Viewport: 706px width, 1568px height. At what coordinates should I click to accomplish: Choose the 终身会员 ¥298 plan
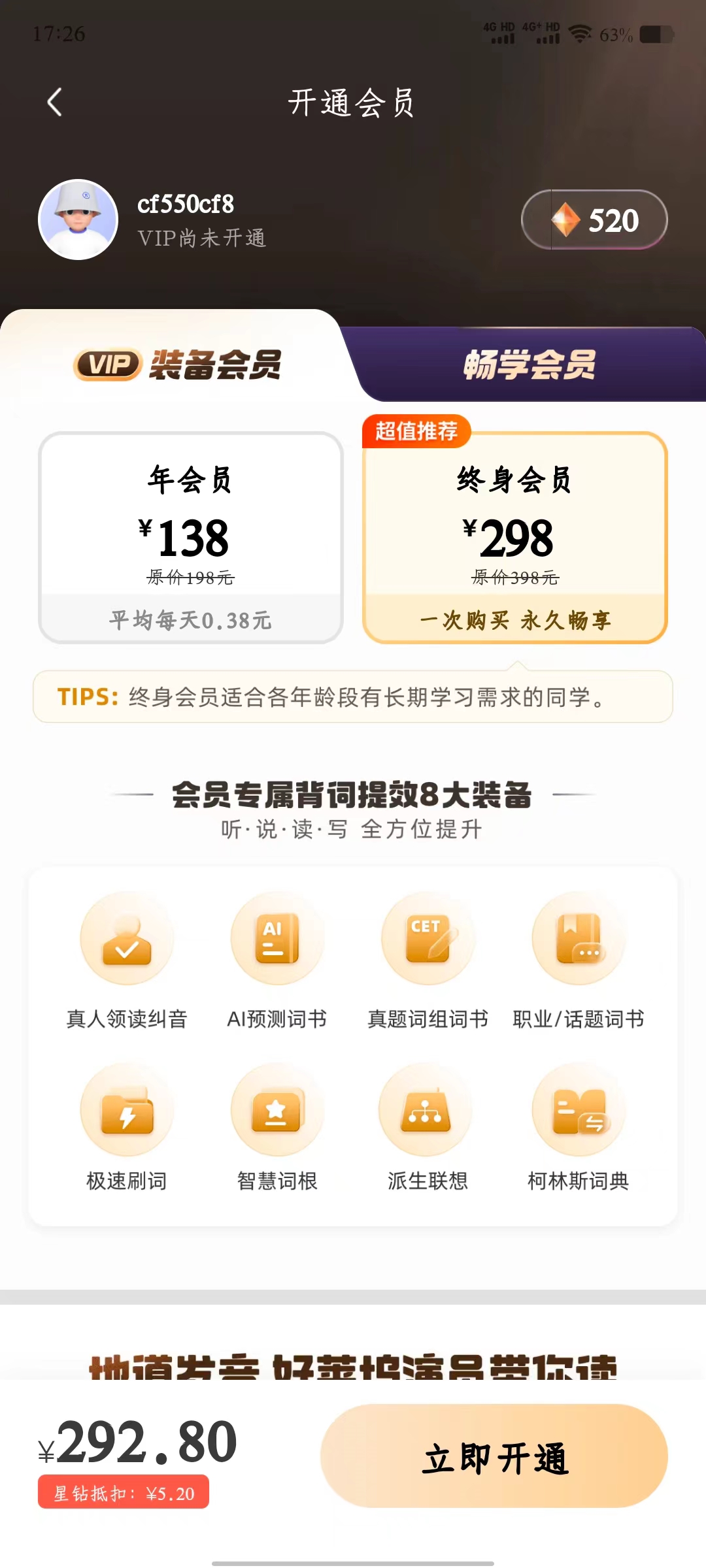pos(515,537)
